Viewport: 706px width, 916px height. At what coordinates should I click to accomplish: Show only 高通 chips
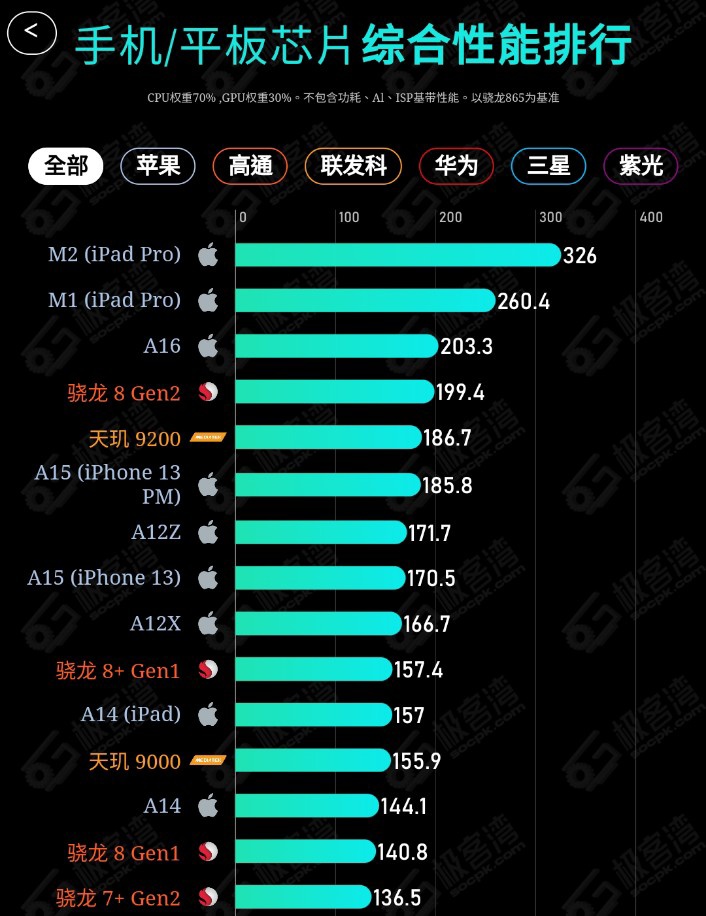250,166
